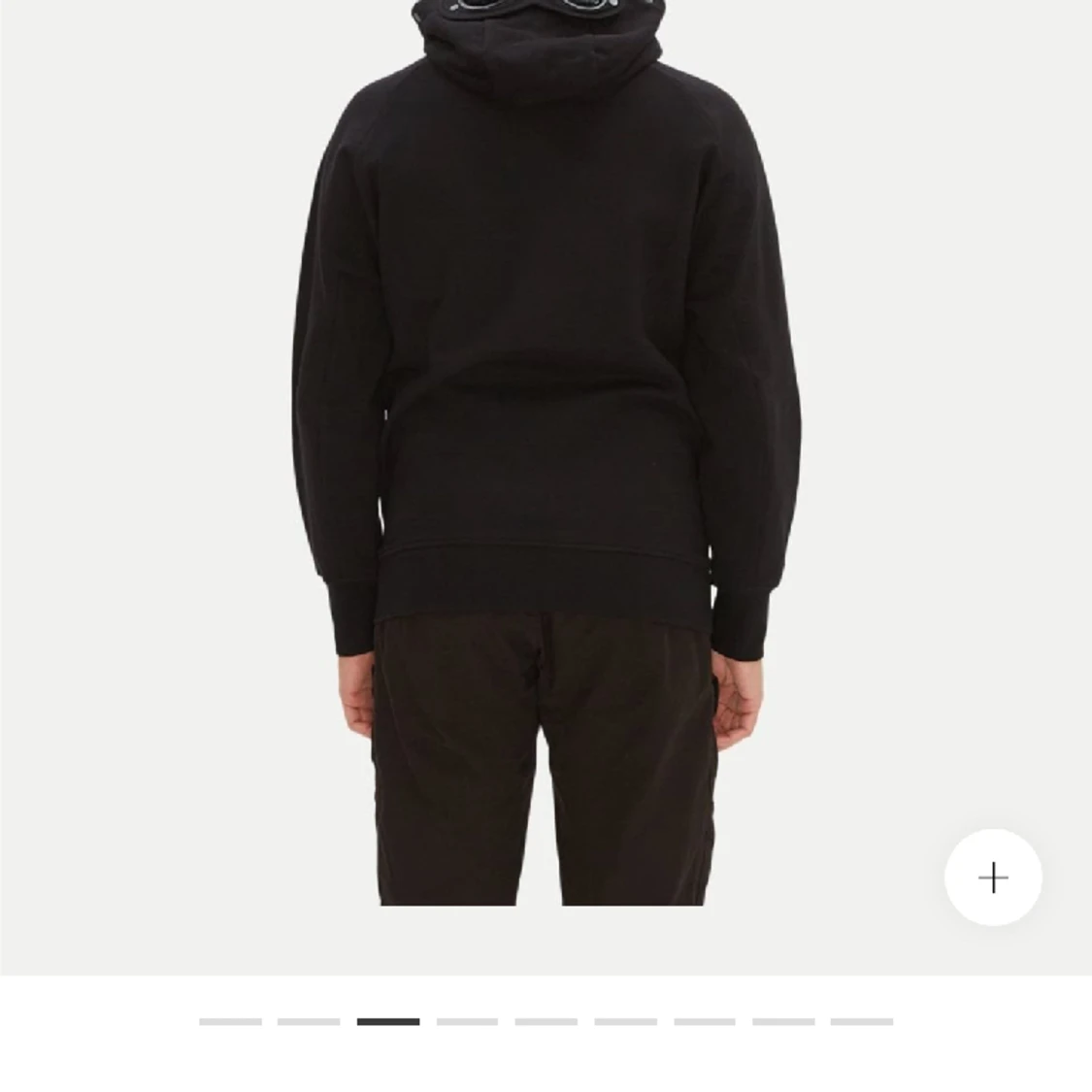Jump to the first gallery image indicator
This screenshot has height=1092, width=1092.
(x=230, y=1021)
